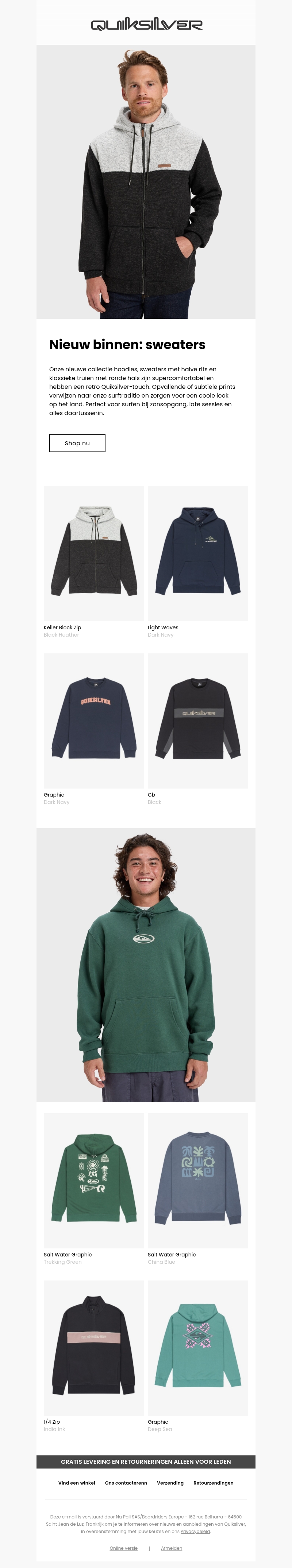The width and height of the screenshot is (292, 1568).
Task: Open the Keller Block Zip product
Action: [94, 553]
